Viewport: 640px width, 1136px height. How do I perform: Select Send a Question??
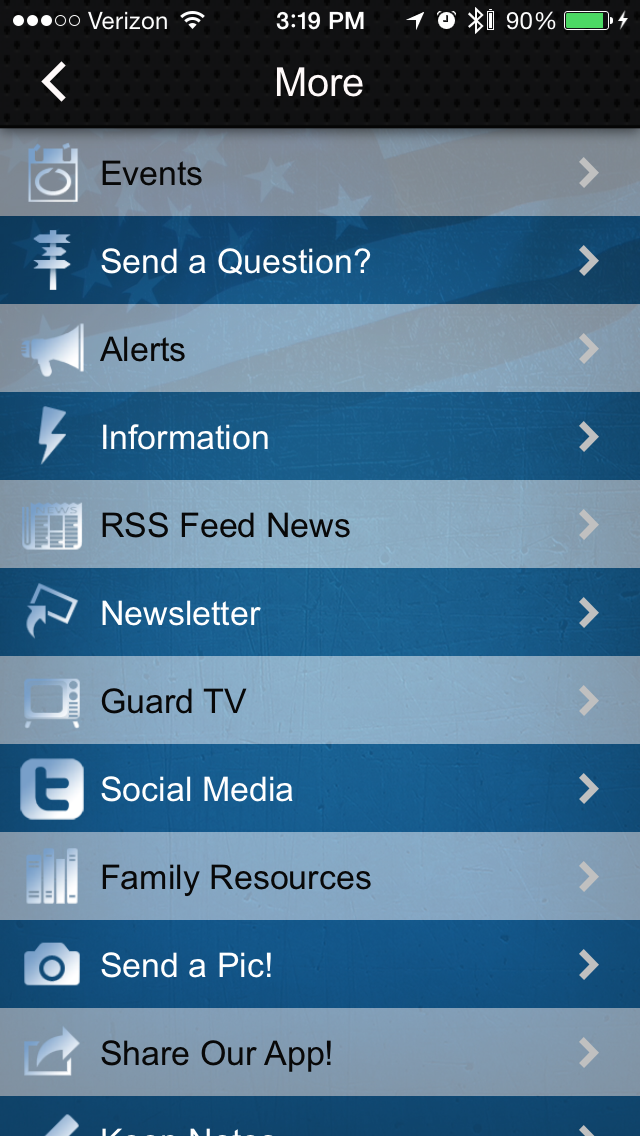tap(320, 261)
